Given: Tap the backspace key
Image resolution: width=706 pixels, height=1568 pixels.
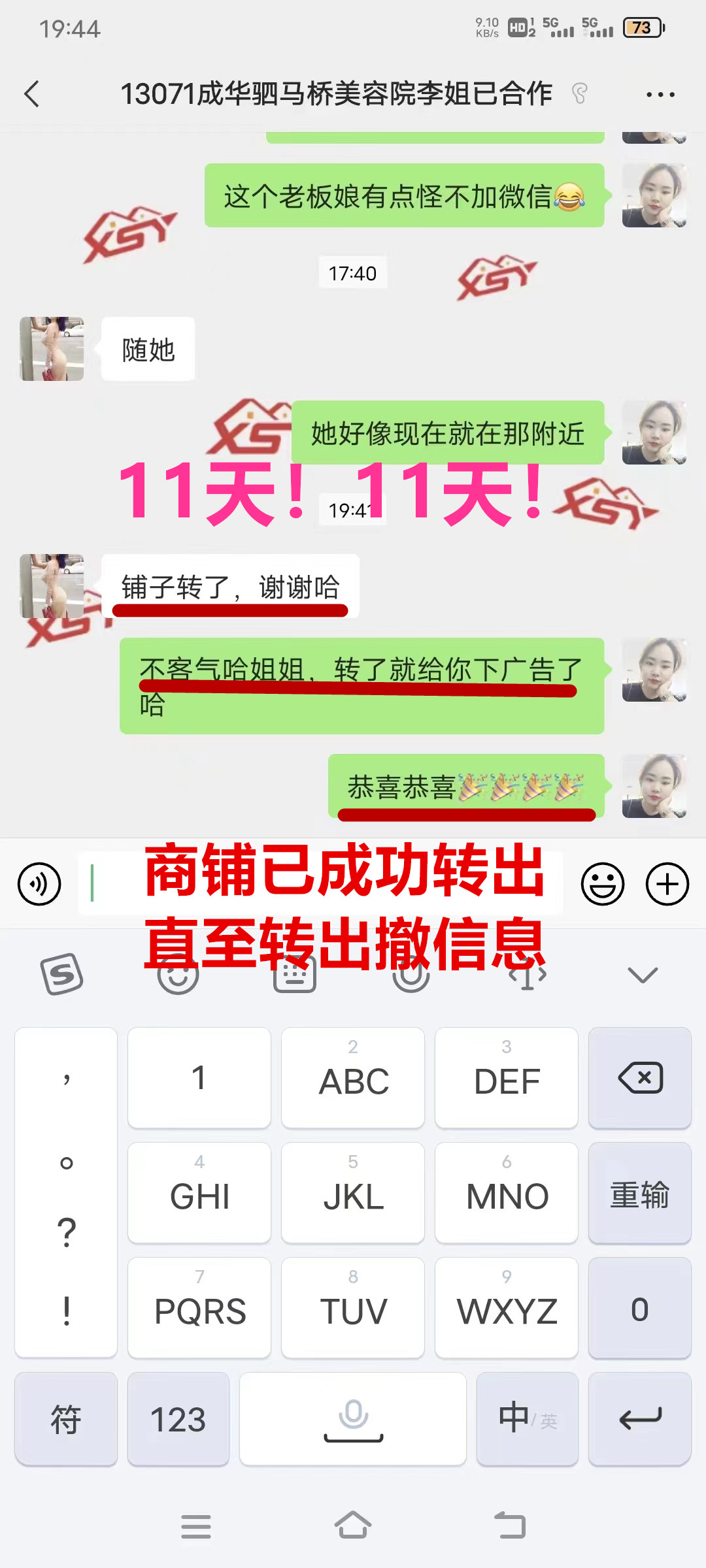Looking at the screenshot, I should click(639, 1078).
